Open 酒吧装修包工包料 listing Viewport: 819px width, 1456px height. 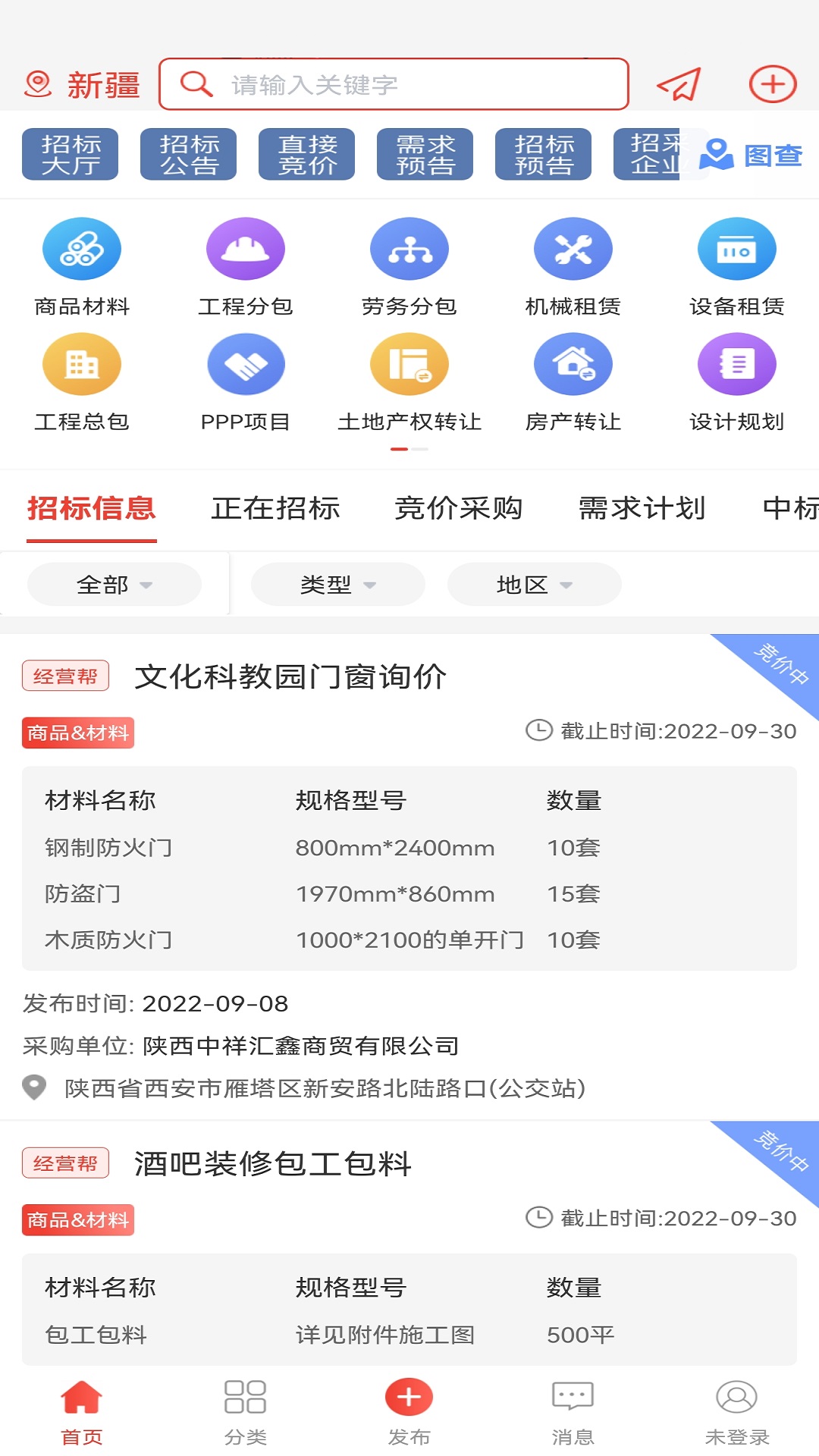[273, 1164]
